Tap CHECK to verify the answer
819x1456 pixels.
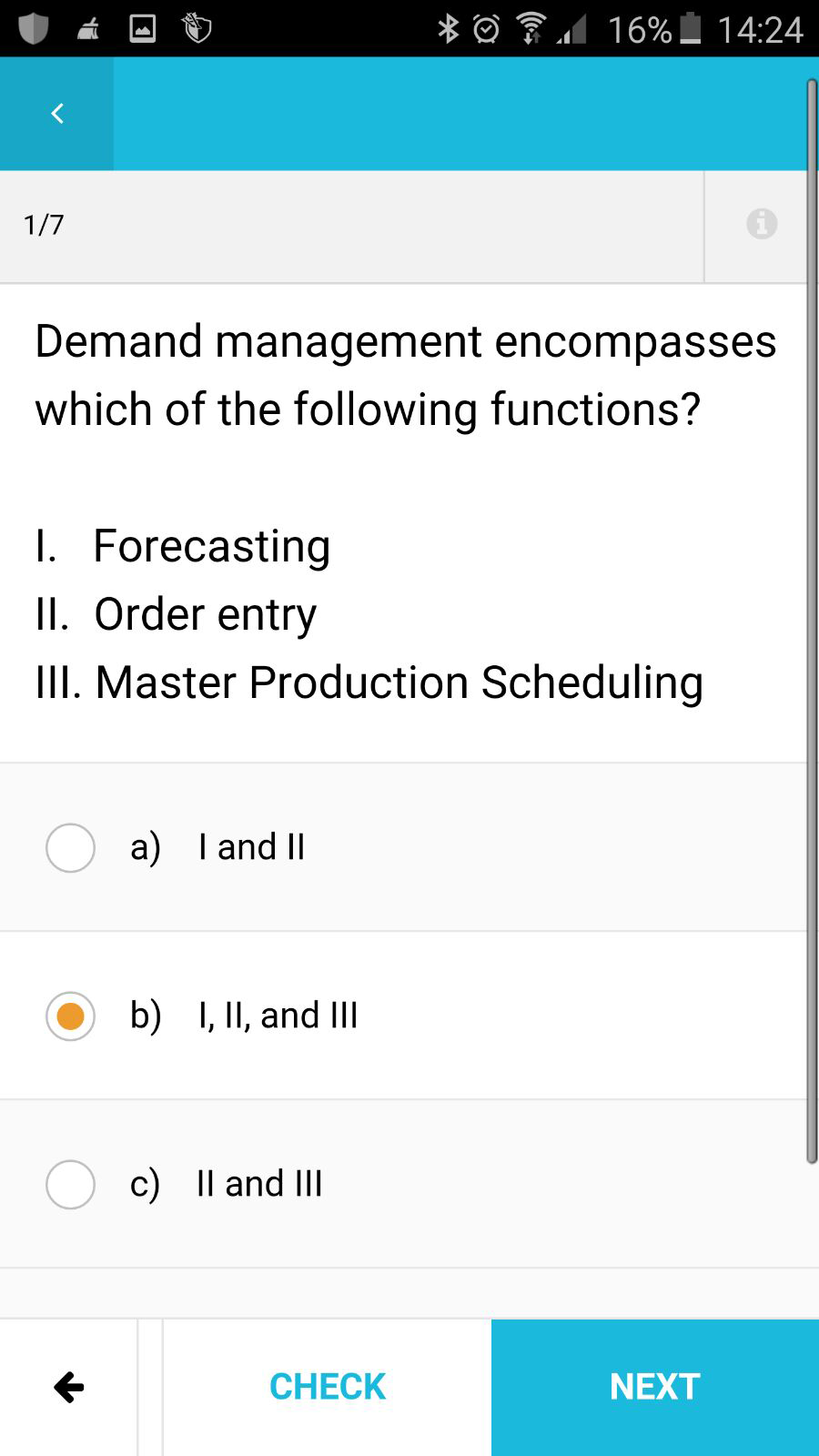point(328,1387)
